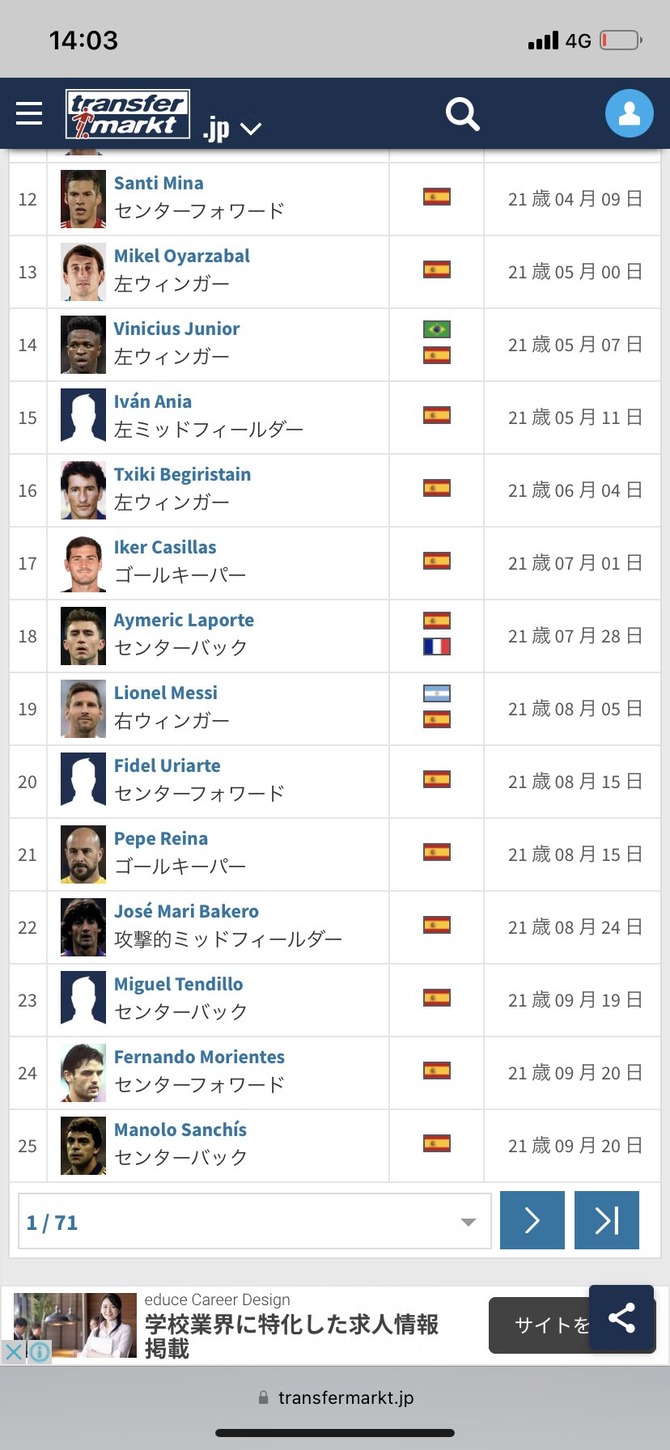Open Iker Casillas's player page
Image resolution: width=670 pixels, height=1450 pixels.
tap(165, 547)
